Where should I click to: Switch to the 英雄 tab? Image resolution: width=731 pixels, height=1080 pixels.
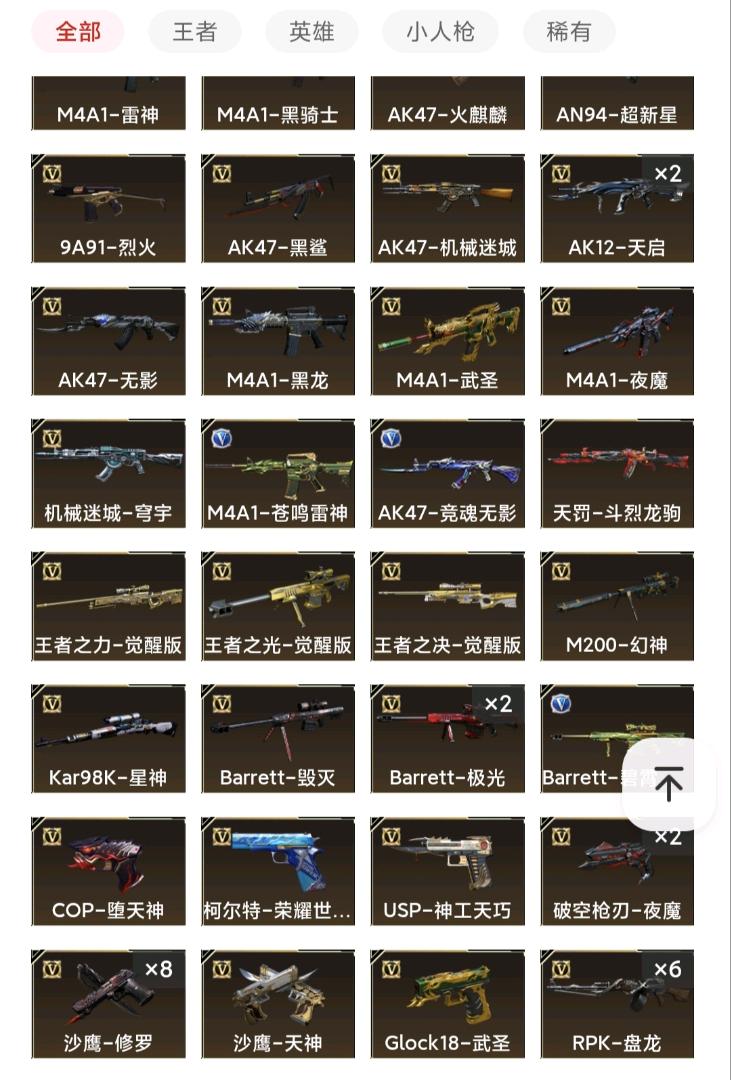pos(311,32)
